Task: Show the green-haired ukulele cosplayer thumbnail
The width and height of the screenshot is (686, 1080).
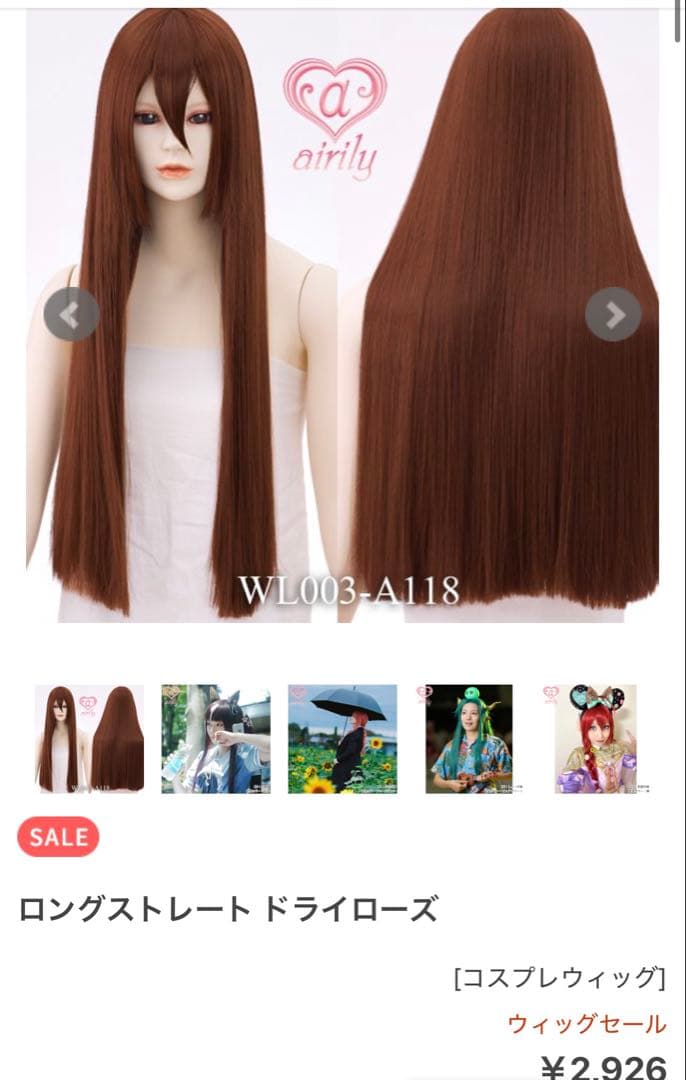Action: [x=468, y=739]
